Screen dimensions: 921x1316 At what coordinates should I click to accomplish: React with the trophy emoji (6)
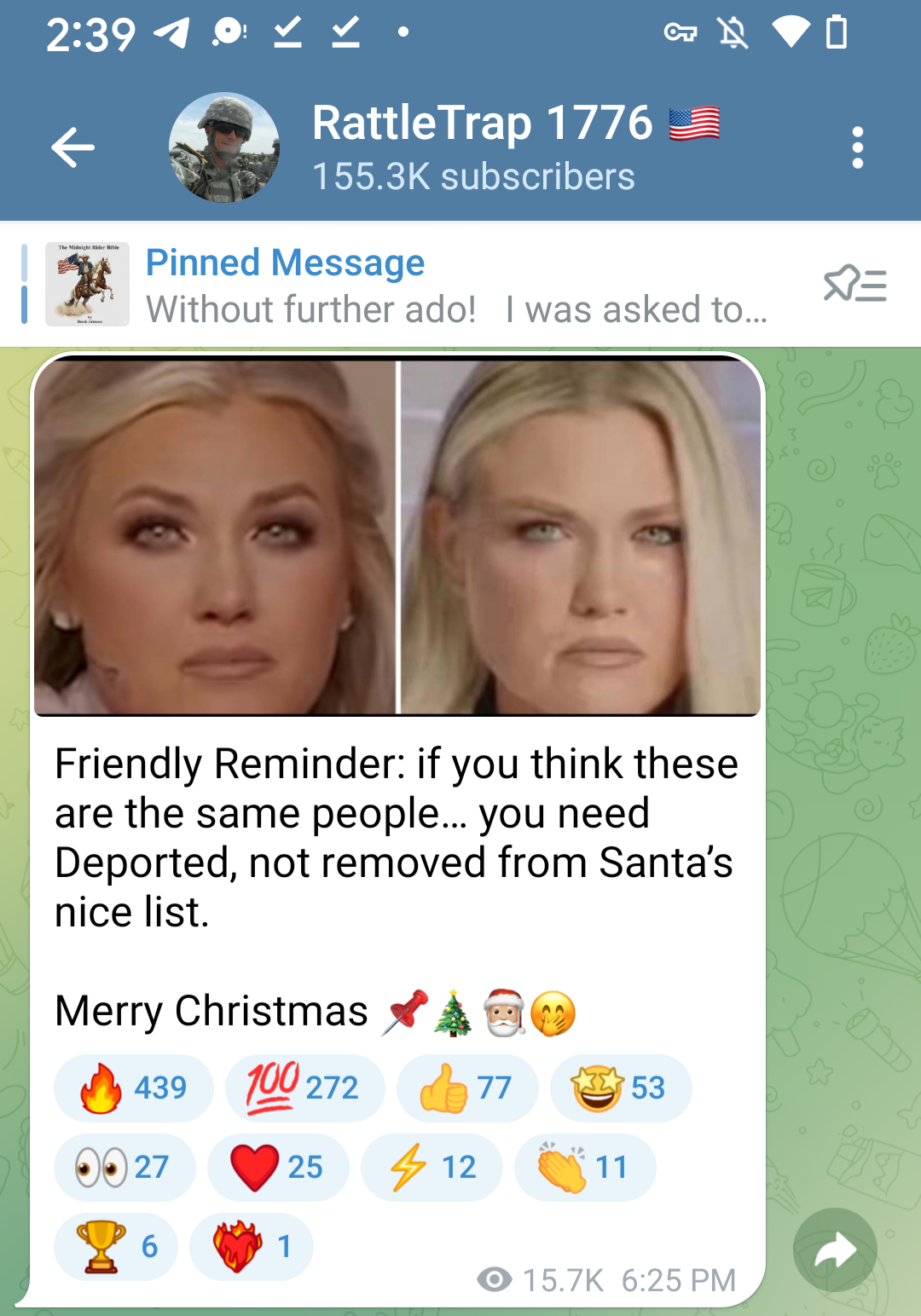[116, 1246]
